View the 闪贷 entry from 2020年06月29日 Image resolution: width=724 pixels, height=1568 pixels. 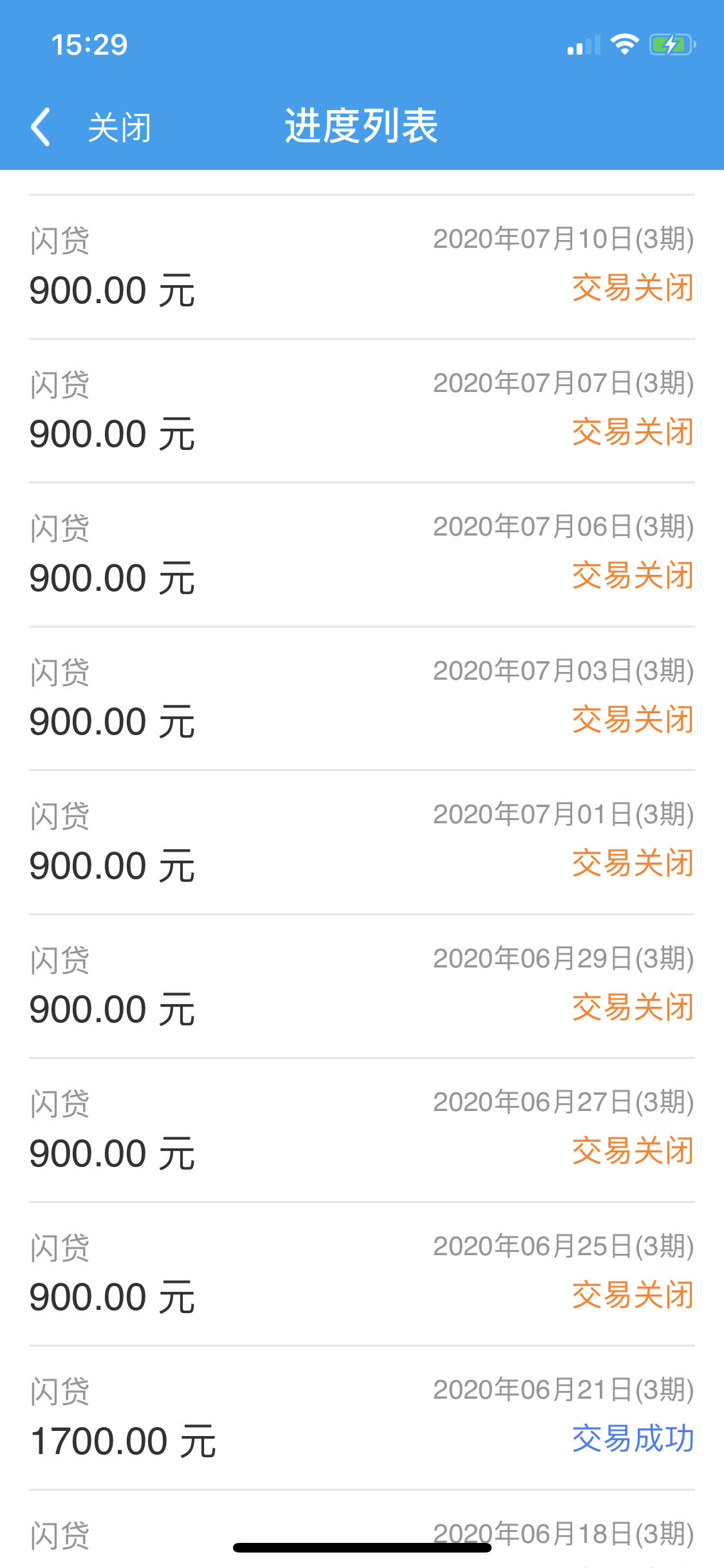point(362,987)
